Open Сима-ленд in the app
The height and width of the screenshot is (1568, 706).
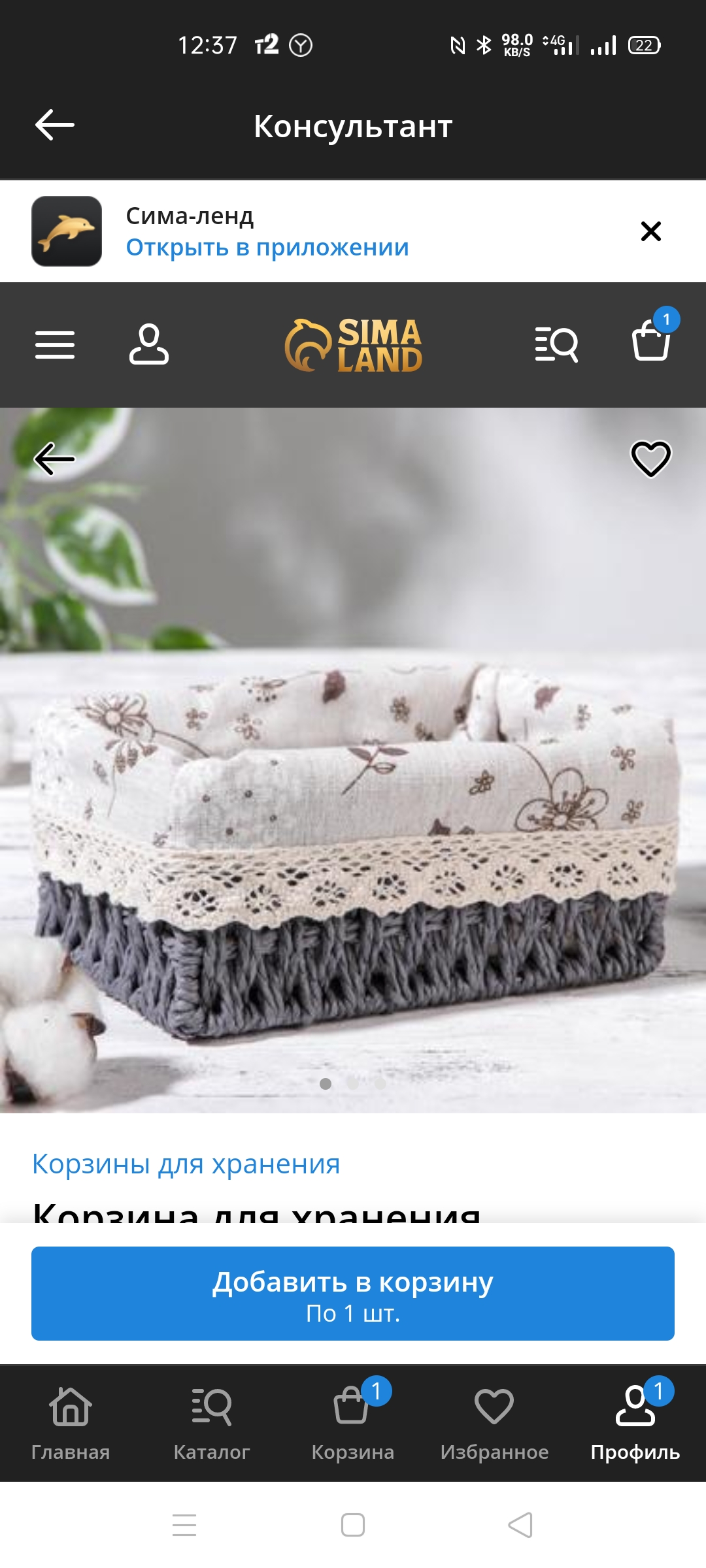pyautogui.click(x=267, y=248)
